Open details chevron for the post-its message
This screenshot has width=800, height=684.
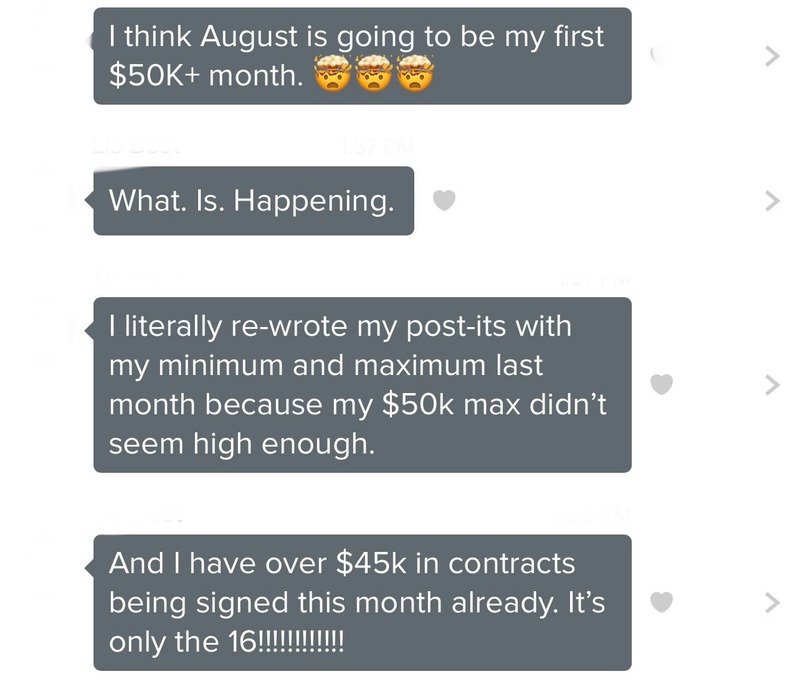770,385
